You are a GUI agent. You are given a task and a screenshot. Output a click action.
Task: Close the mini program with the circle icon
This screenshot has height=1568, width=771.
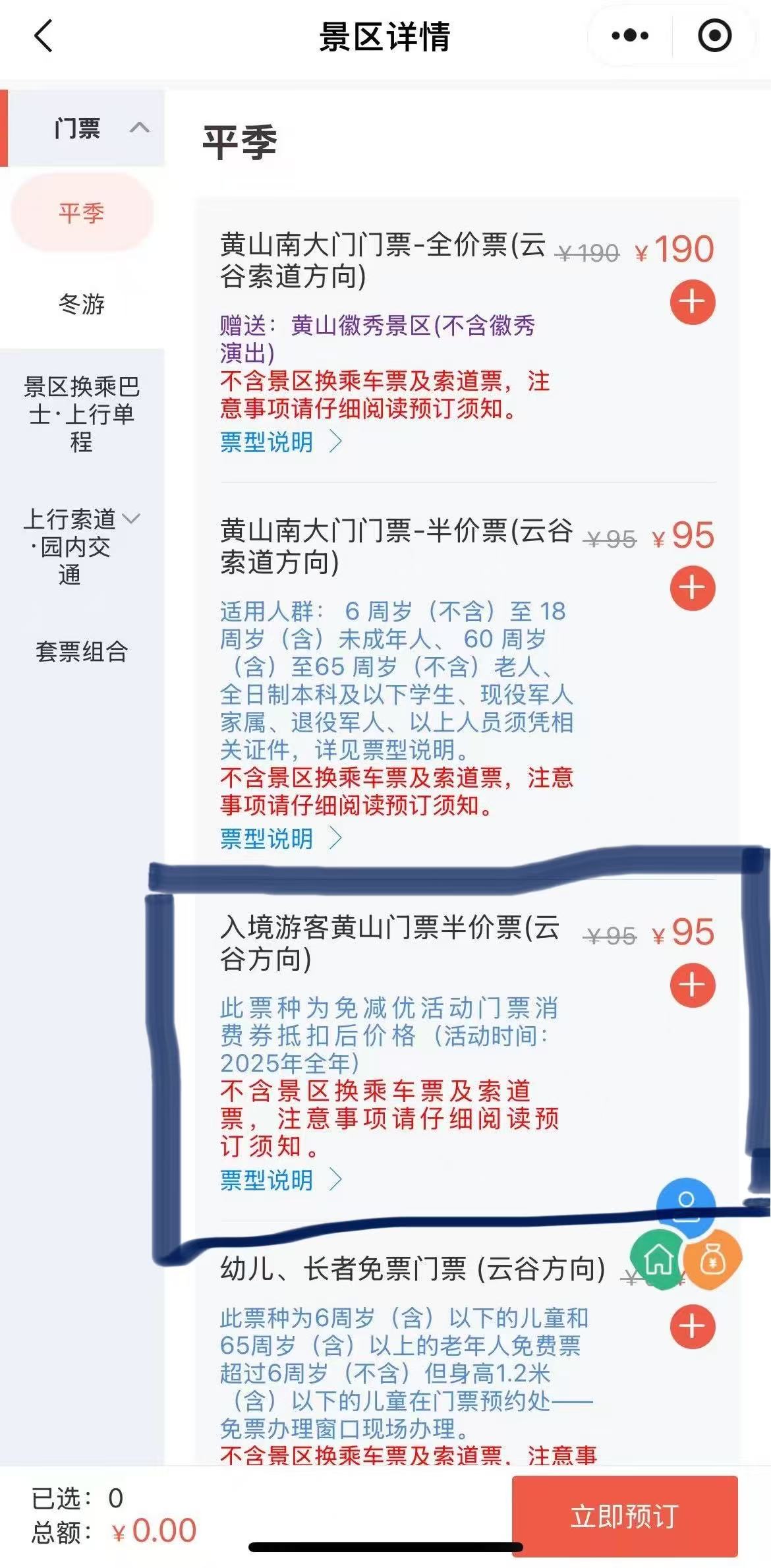click(x=714, y=36)
